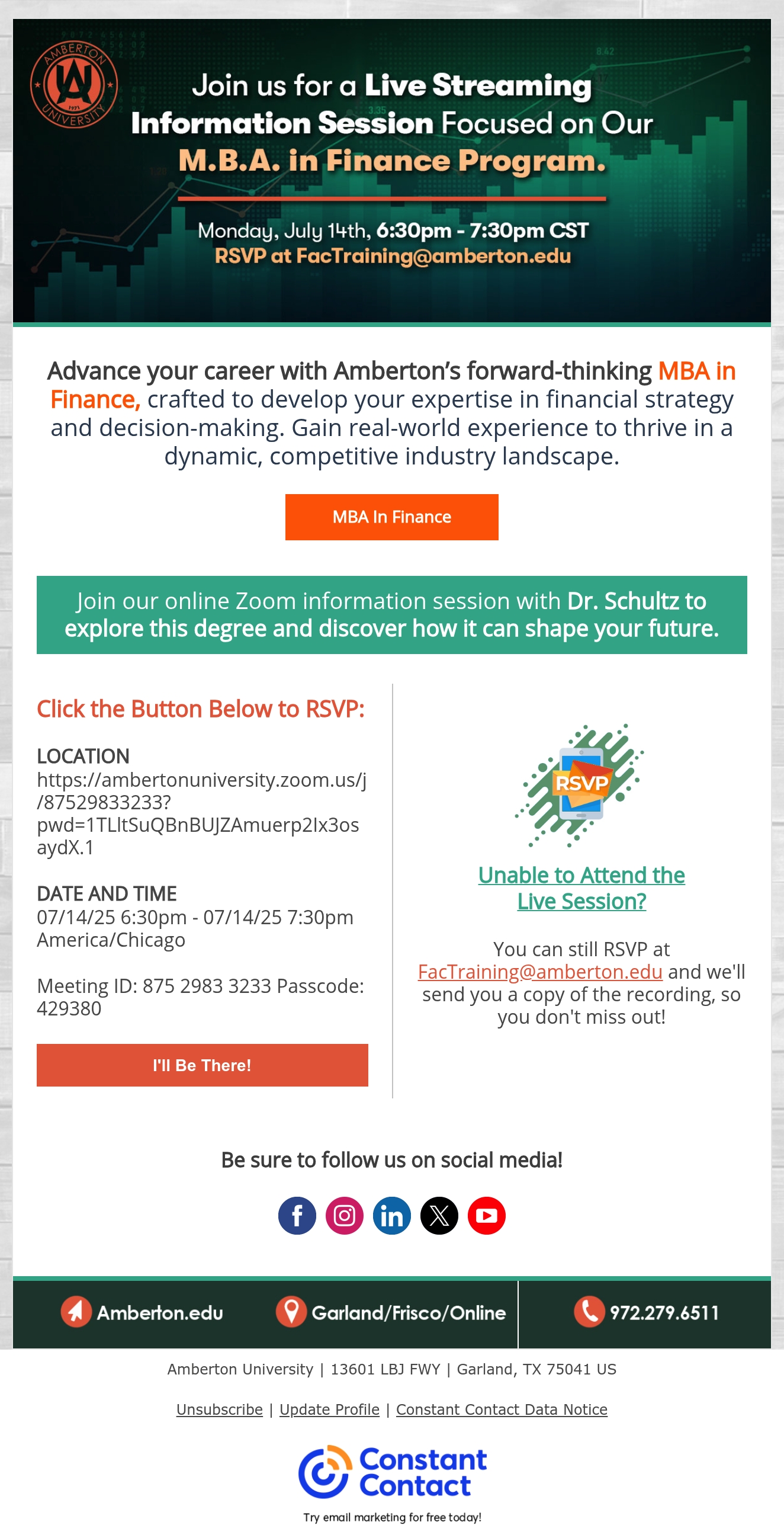
Task: Open the live streaming session header banner
Action: pos(392,172)
